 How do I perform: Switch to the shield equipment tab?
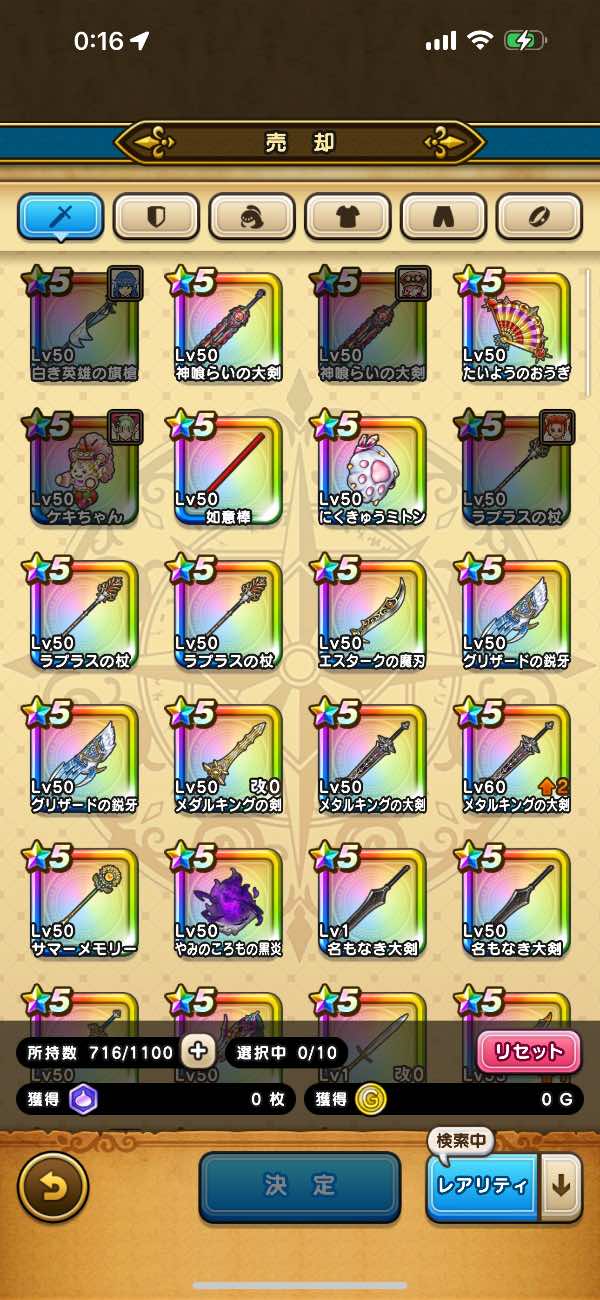[x=156, y=216]
